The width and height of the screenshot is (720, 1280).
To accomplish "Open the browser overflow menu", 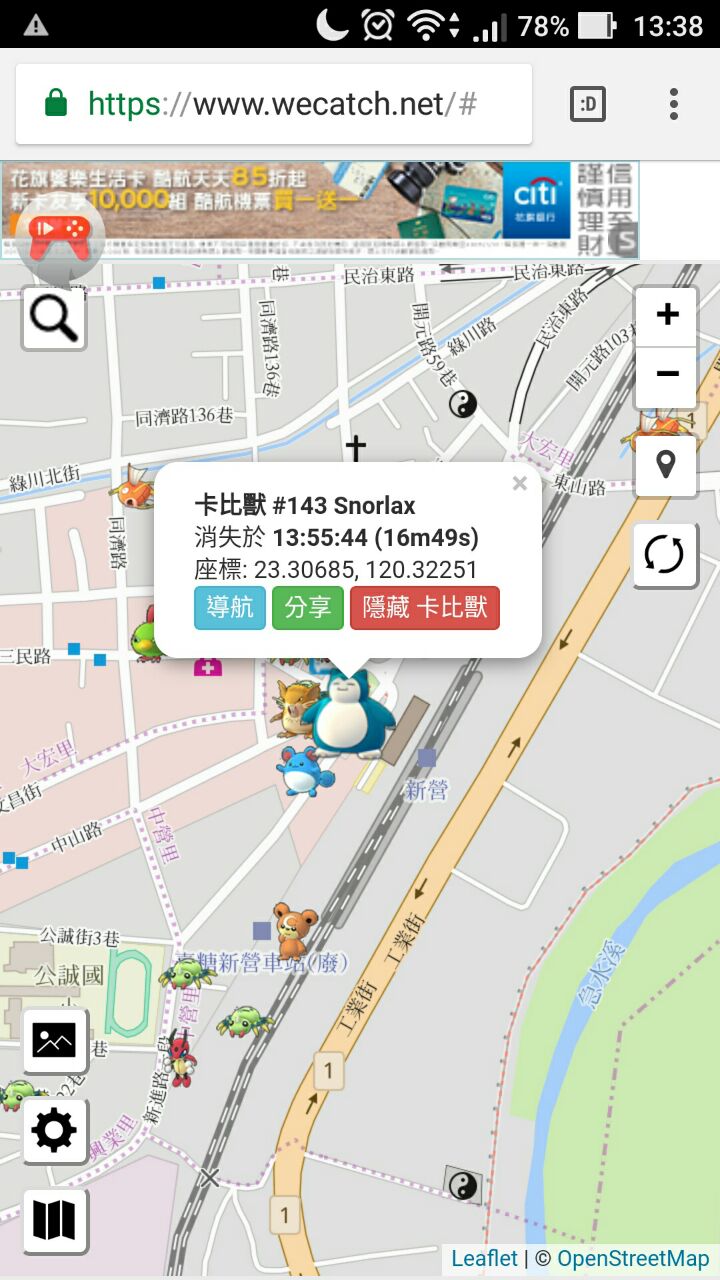I will coord(674,104).
